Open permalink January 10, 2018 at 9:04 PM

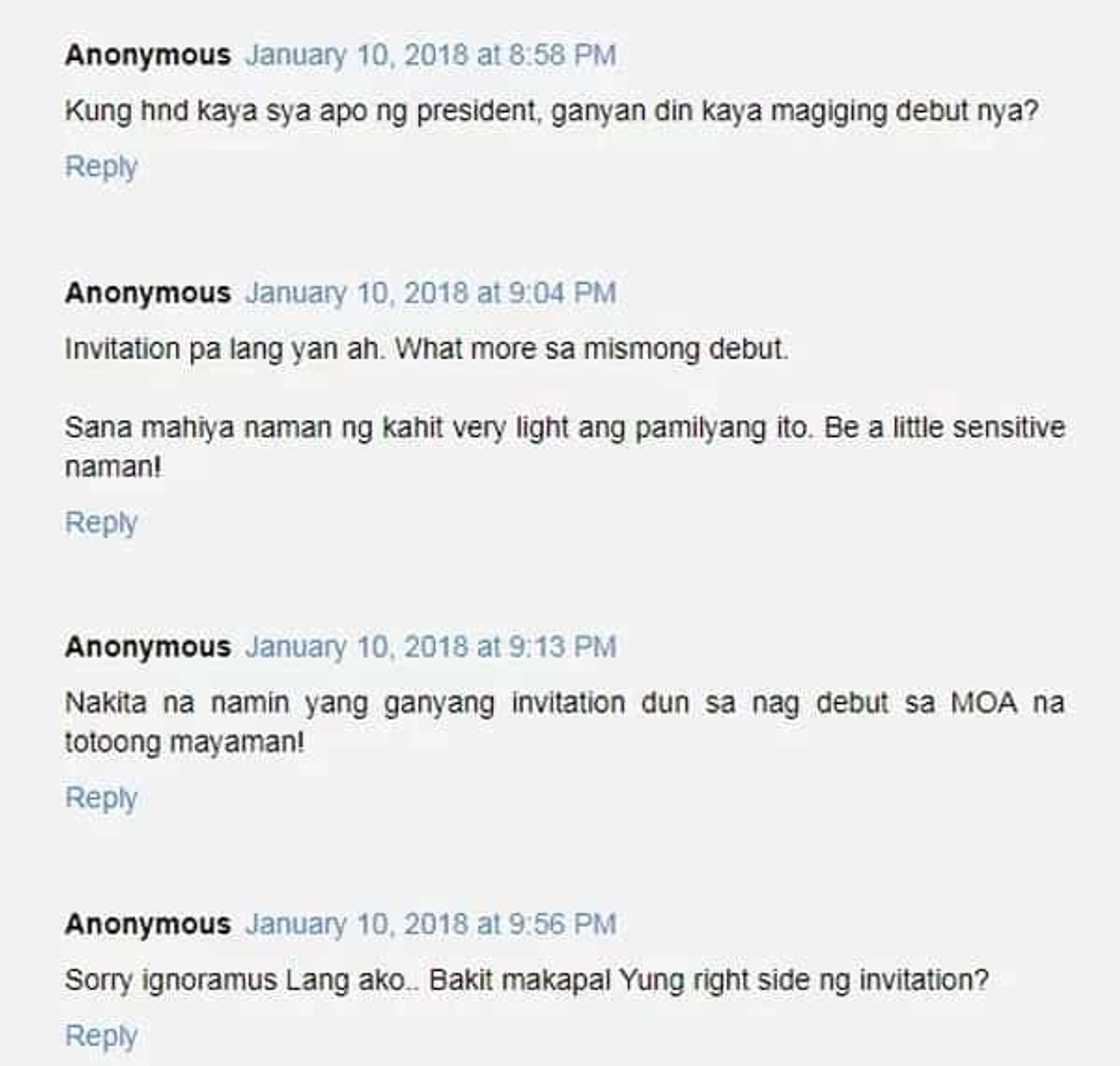(x=430, y=293)
